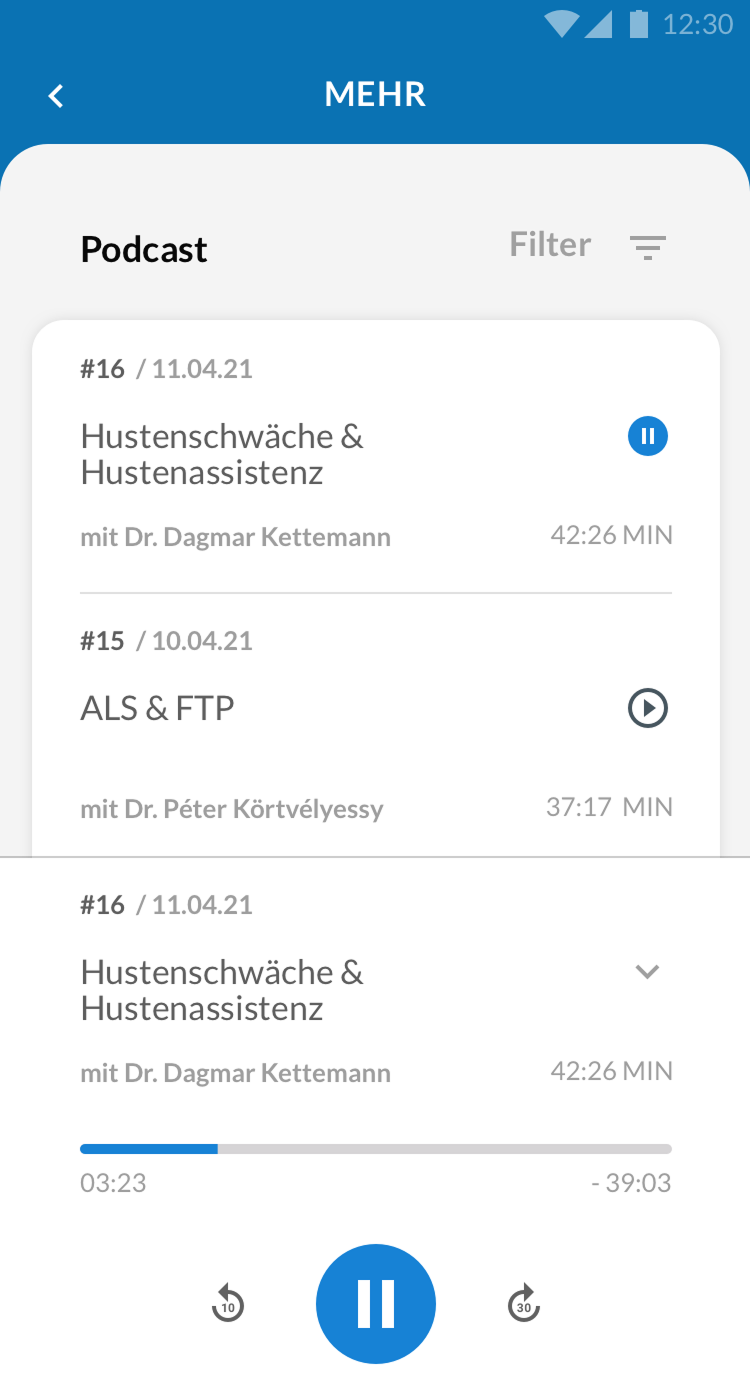This screenshot has width=750, height=1400.
Task: Select host name Dr. Péter Körtvélyessy
Action: 230,808
